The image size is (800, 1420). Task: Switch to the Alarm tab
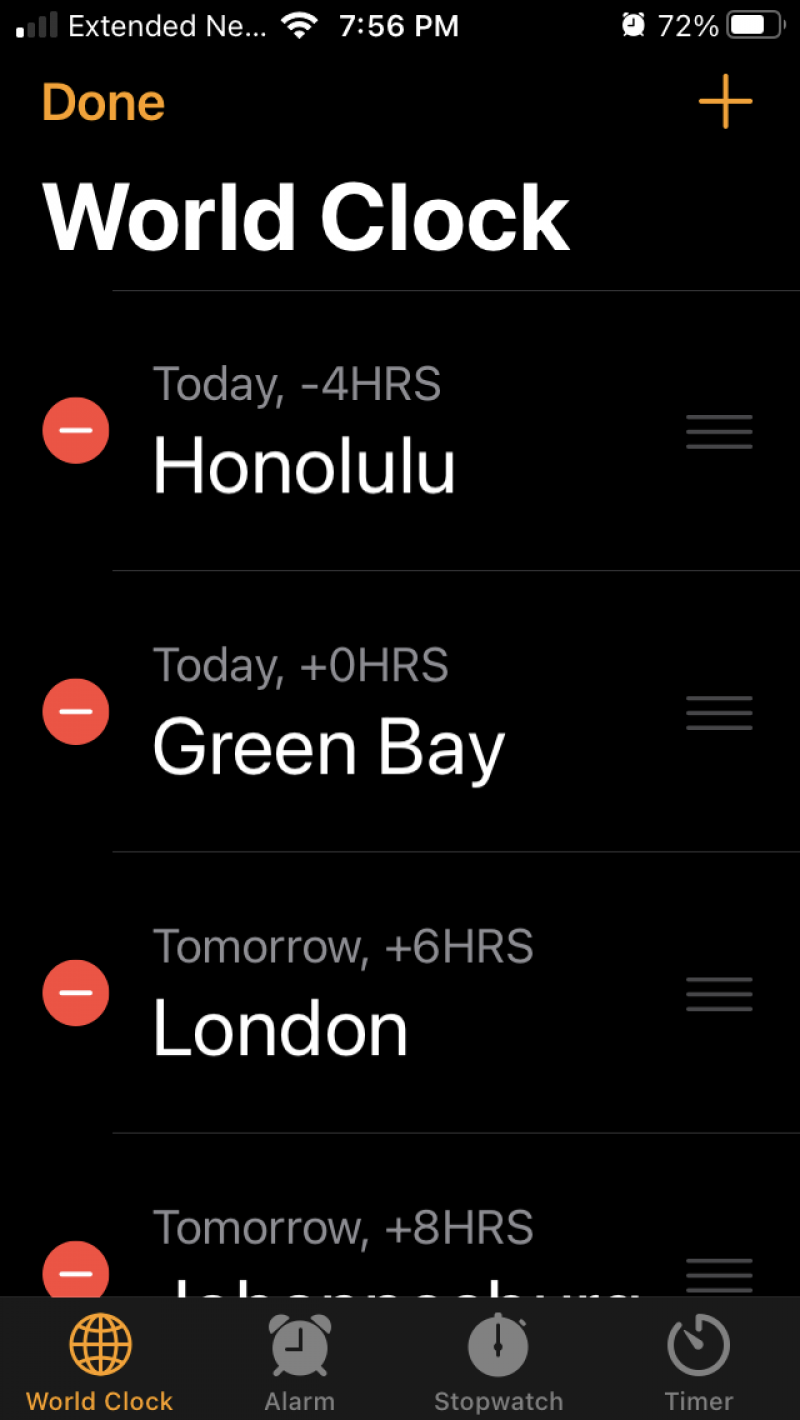[299, 1362]
